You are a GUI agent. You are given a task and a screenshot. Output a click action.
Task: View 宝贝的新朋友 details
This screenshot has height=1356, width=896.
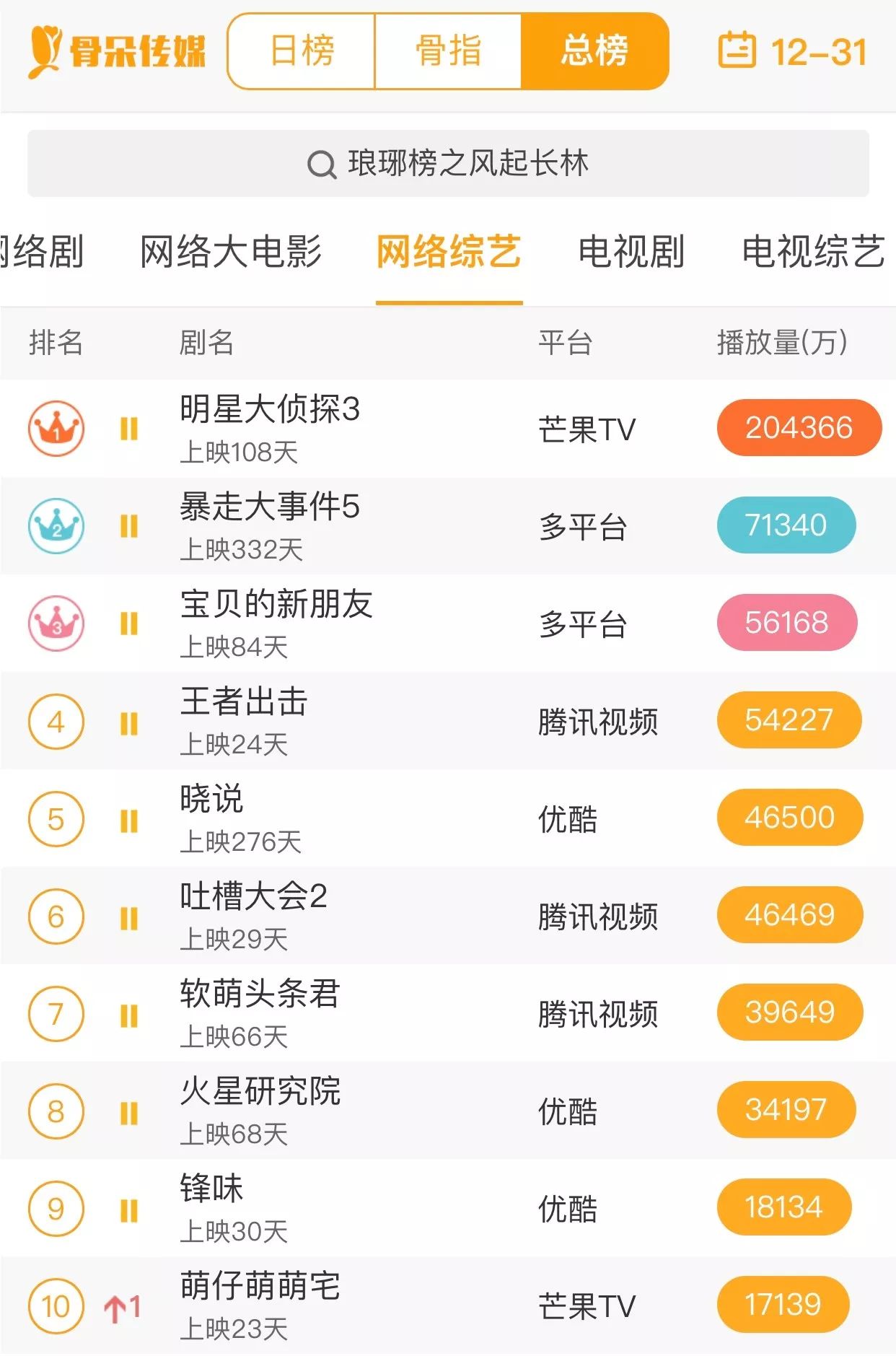click(276, 605)
